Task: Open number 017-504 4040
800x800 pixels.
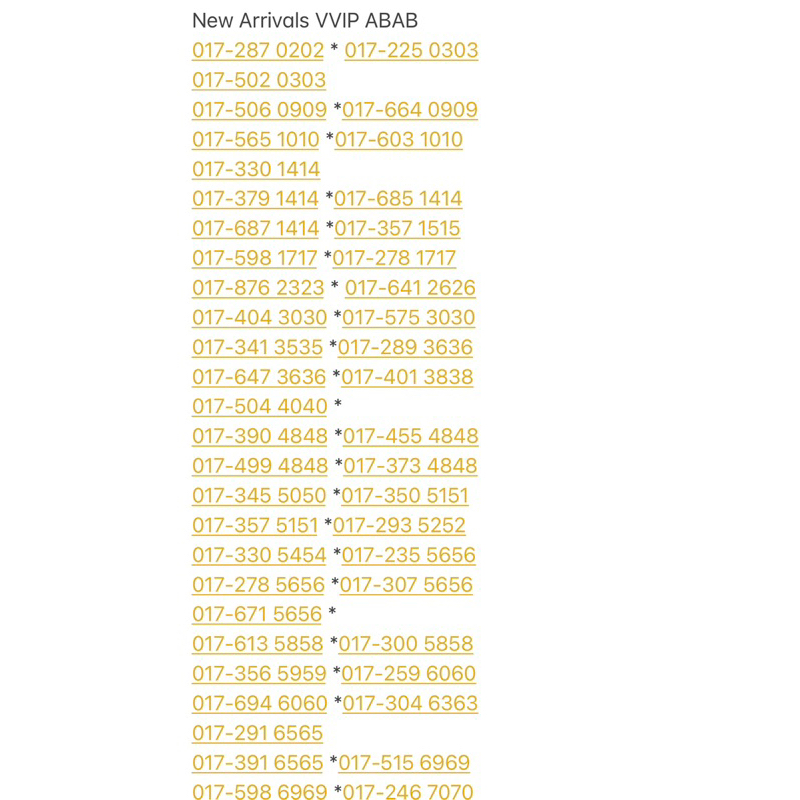Action: tap(260, 407)
